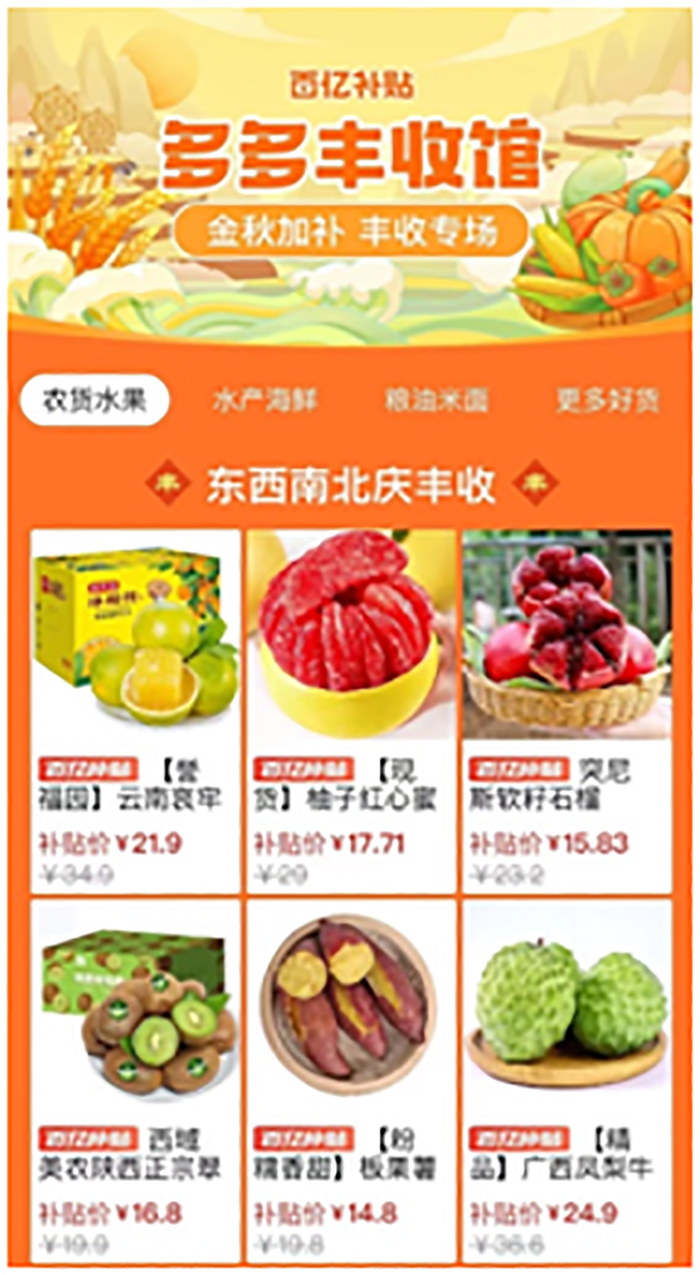Show the 更多好货 tab
The height and width of the screenshot is (1275, 700).
607,401
